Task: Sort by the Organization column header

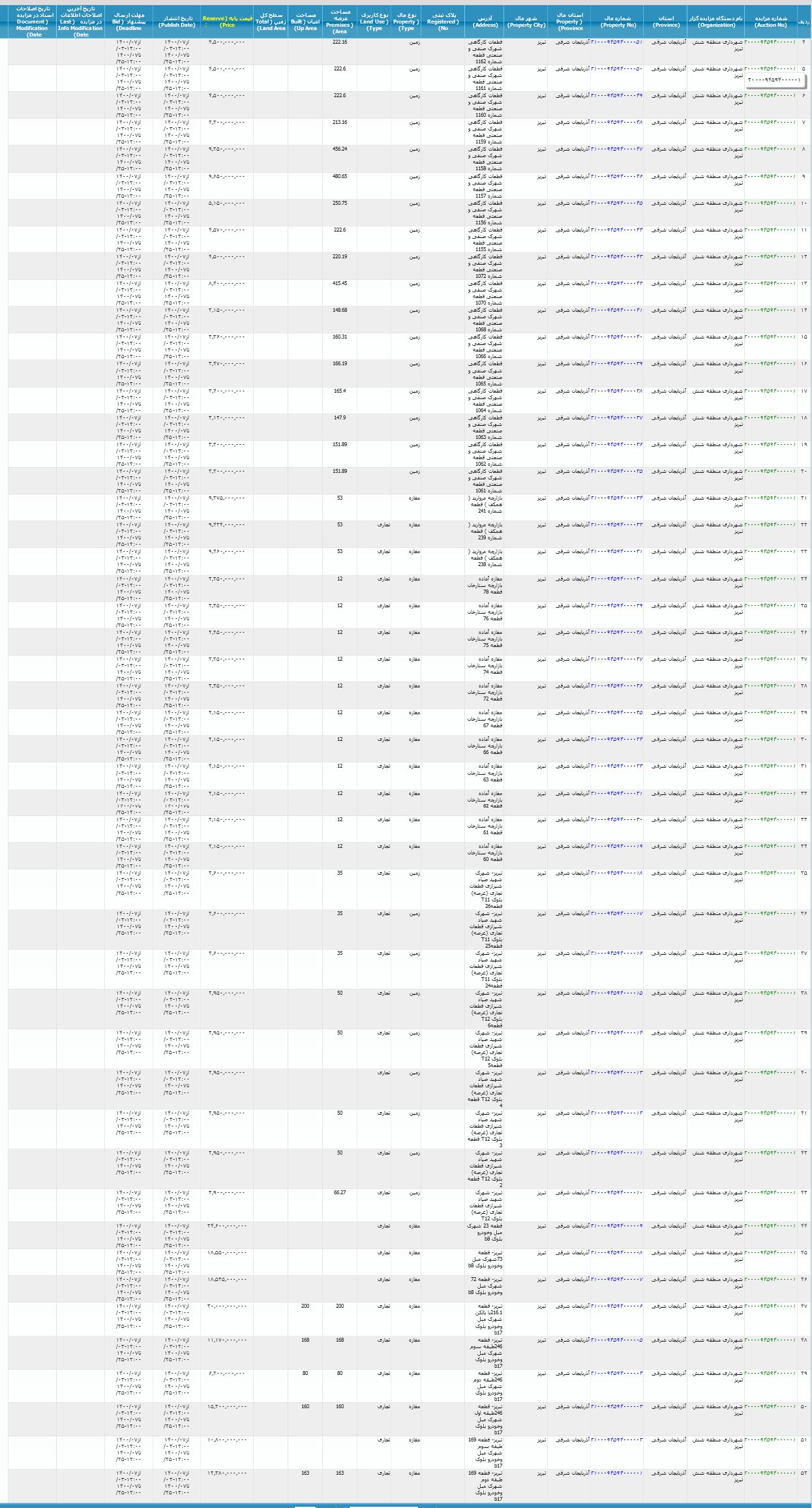Action: click(x=715, y=22)
